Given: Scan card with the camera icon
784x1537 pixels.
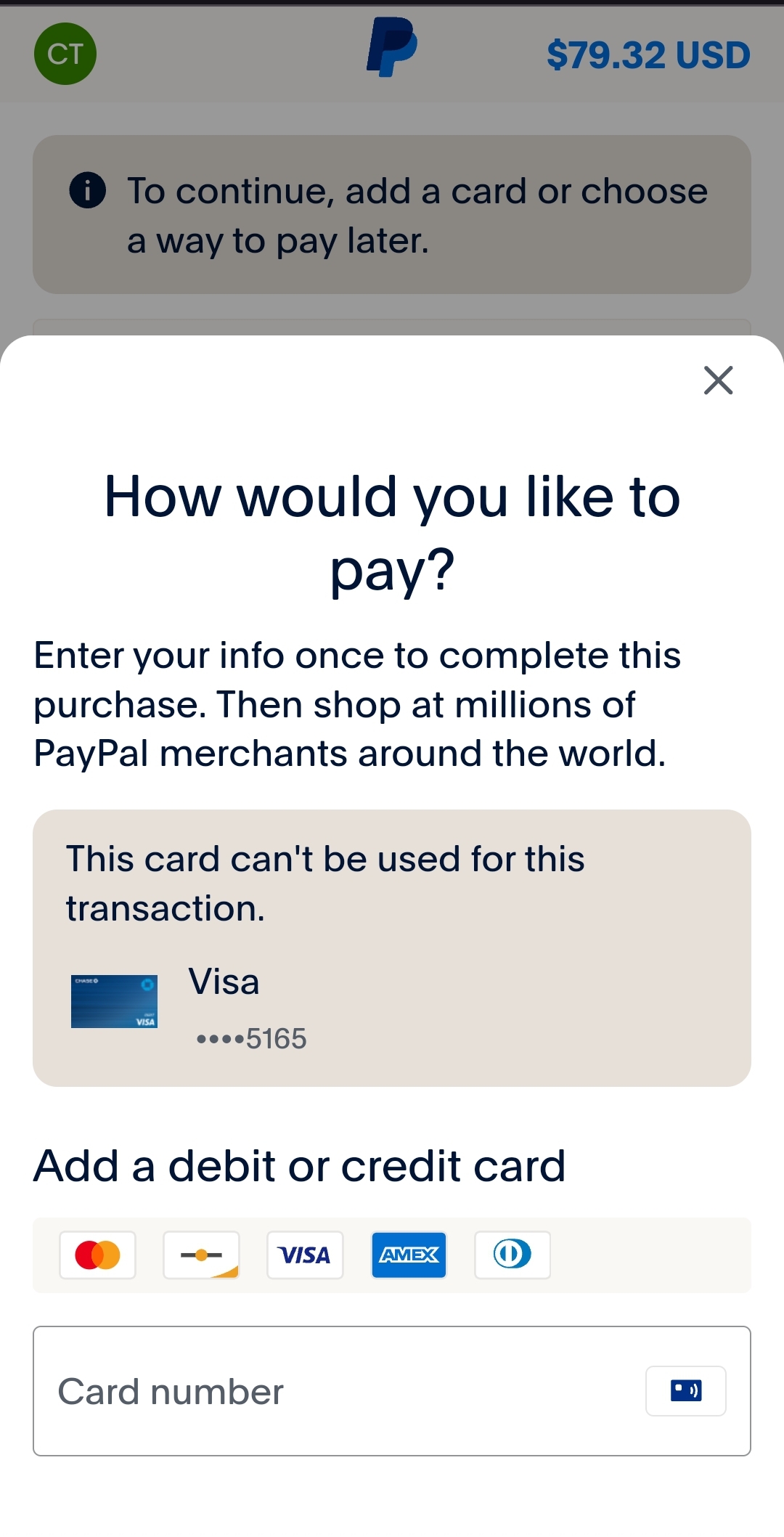Looking at the screenshot, I should (685, 1390).
